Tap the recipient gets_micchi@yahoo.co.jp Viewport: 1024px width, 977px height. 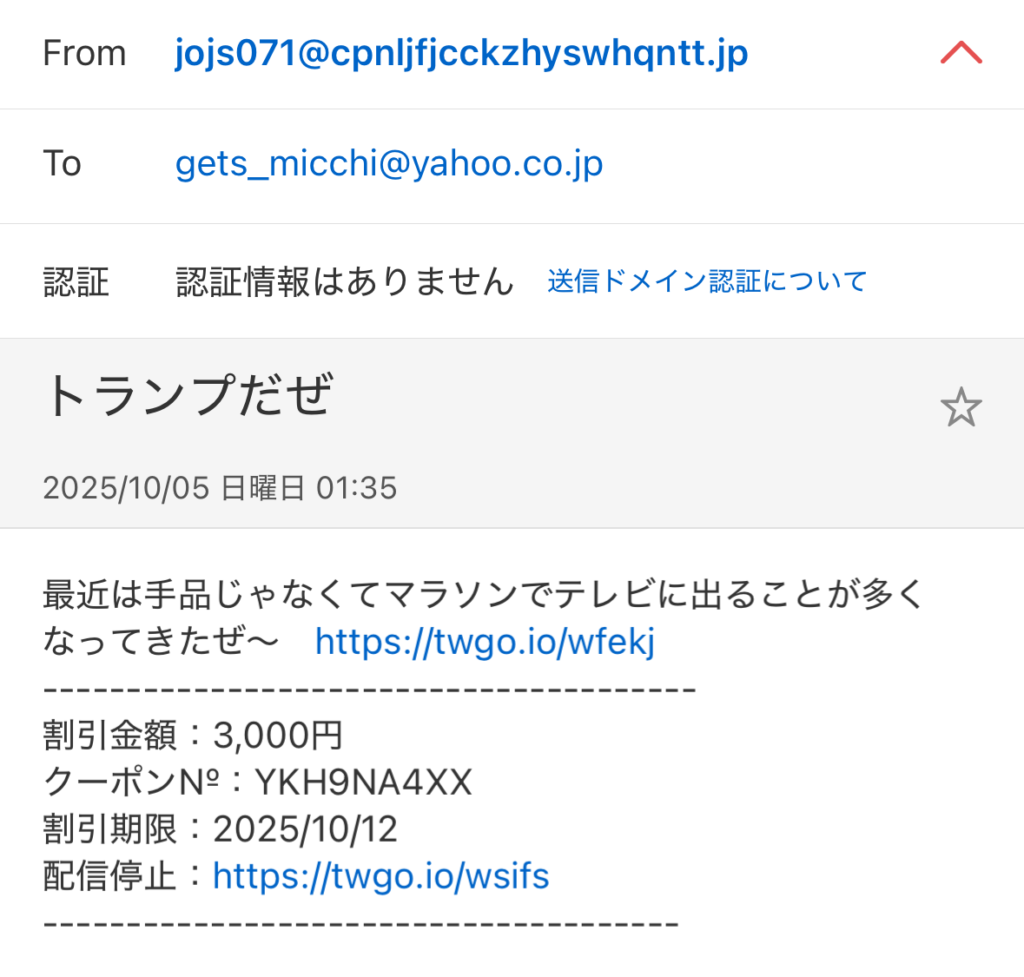389,163
